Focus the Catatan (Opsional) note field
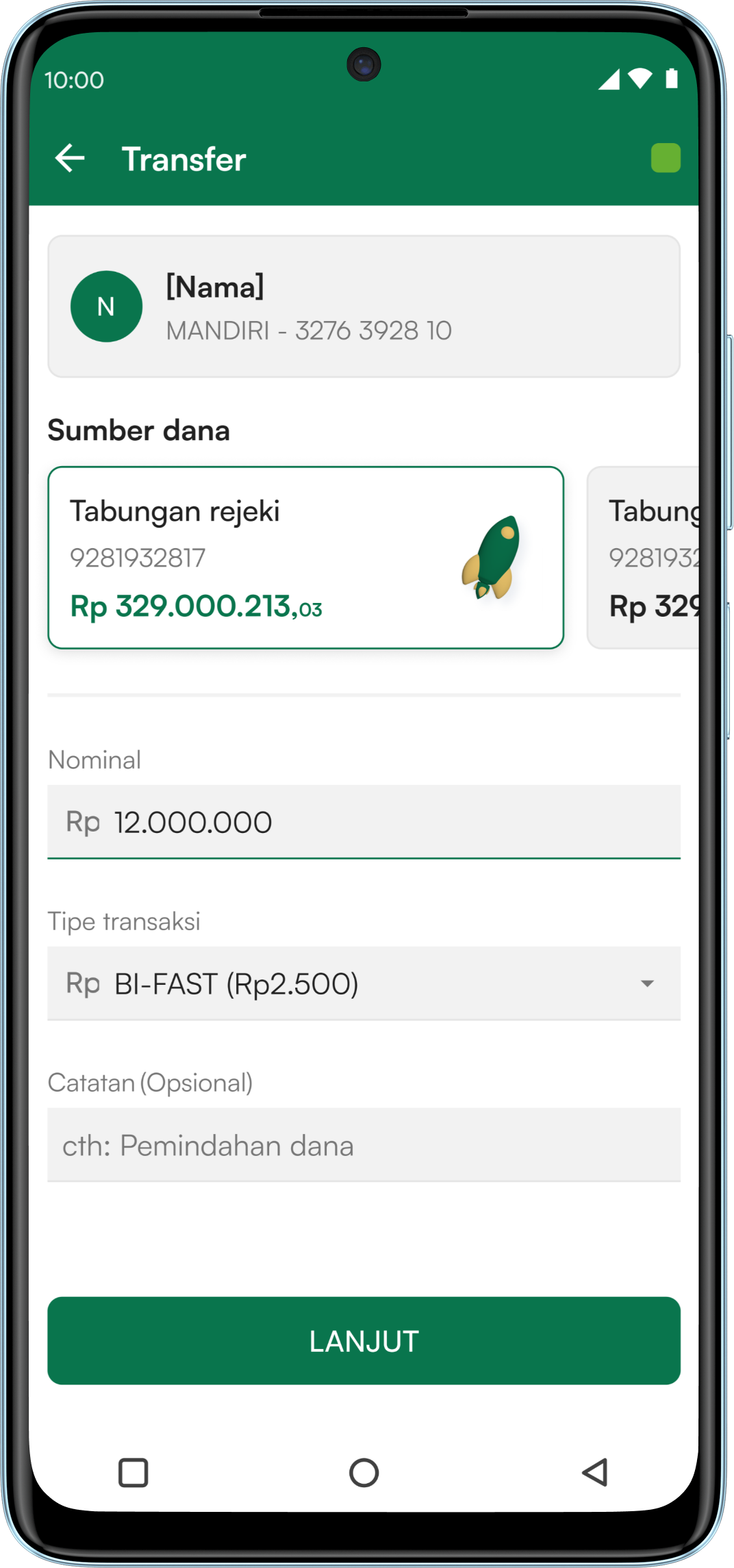 coord(364,1145)
